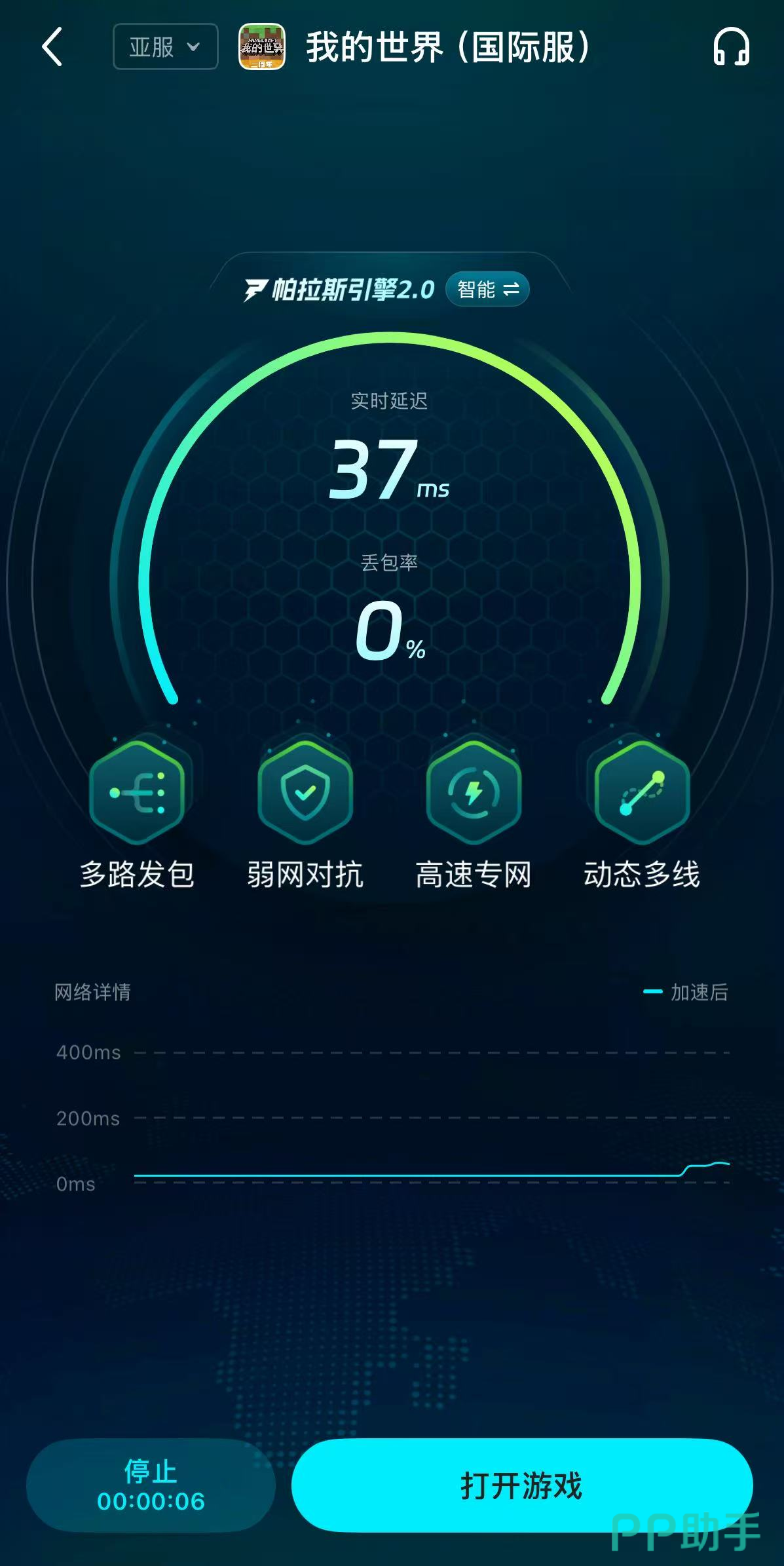The height and width of the screenshot is (1566, 784).
Task: Open the 亚服 server region dropdown
Action: pyautogui.click(x=165, y=47)
